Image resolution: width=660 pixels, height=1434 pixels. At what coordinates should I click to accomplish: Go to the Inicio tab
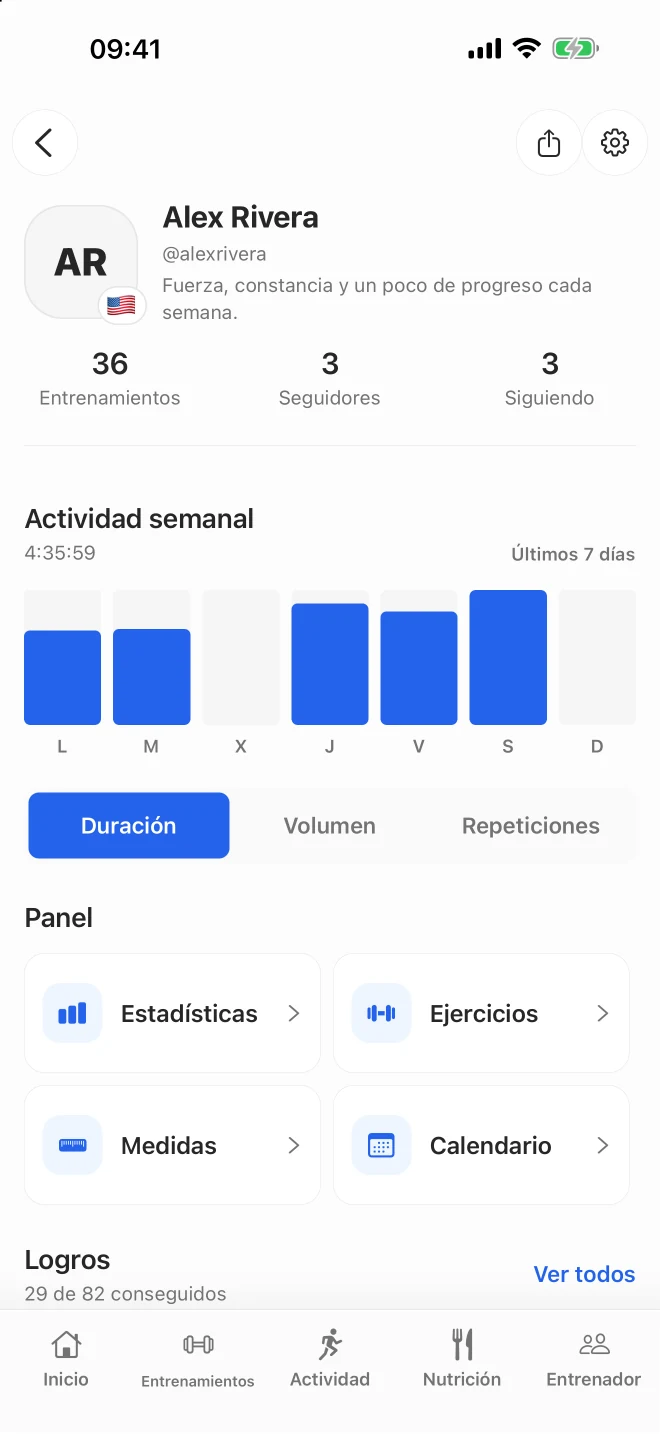click(66, 1360)
